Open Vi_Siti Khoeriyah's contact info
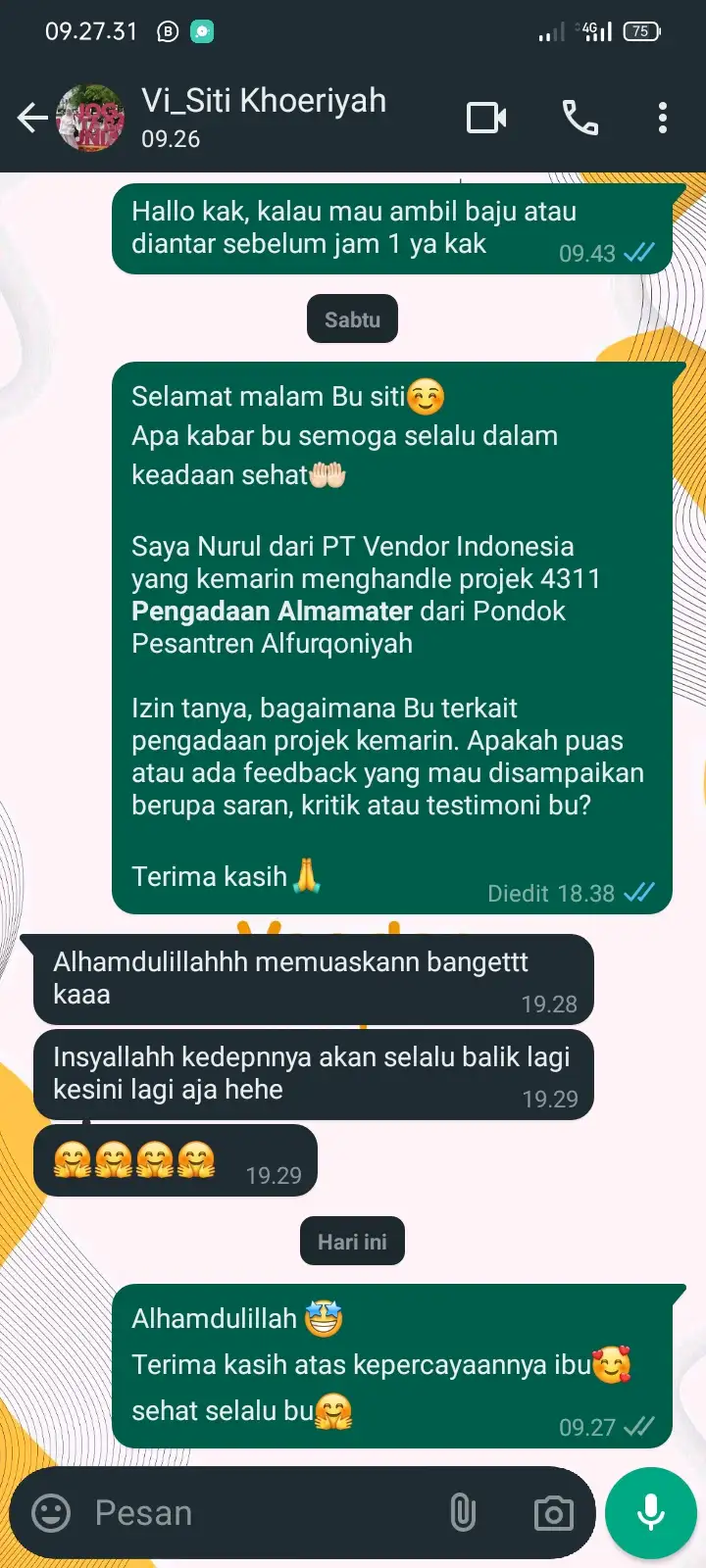 [x=264, y=117]
